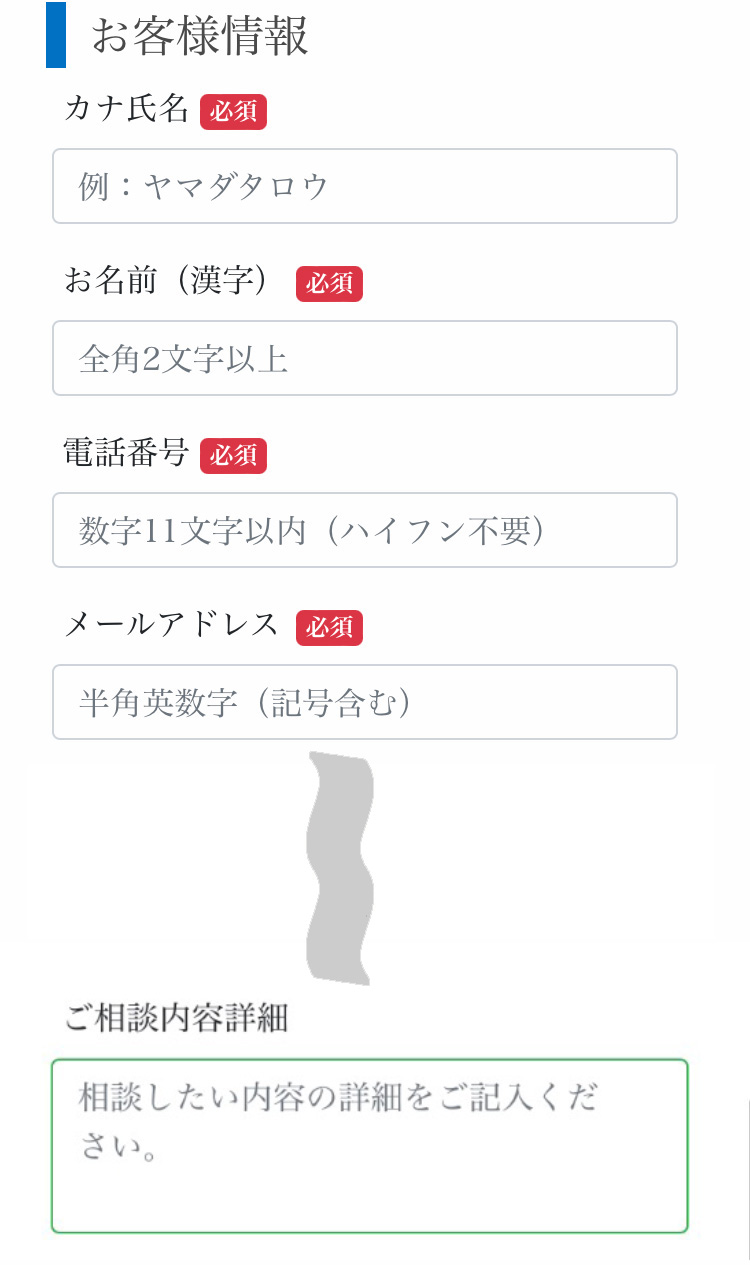750x1265 pixels.
Task: Select the メールアドレス input field
Action: click(x=364, y=702)
